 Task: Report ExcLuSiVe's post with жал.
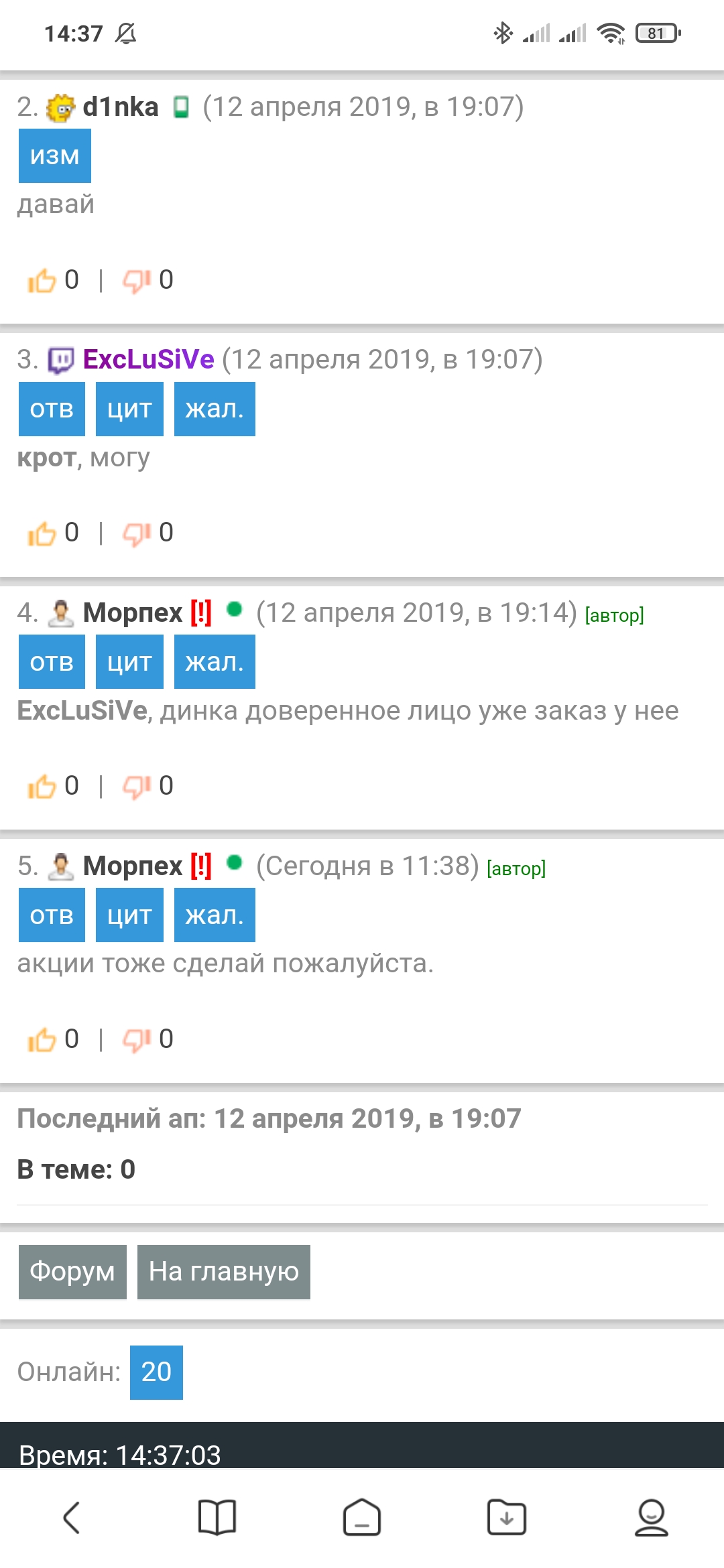pos(215,409)
